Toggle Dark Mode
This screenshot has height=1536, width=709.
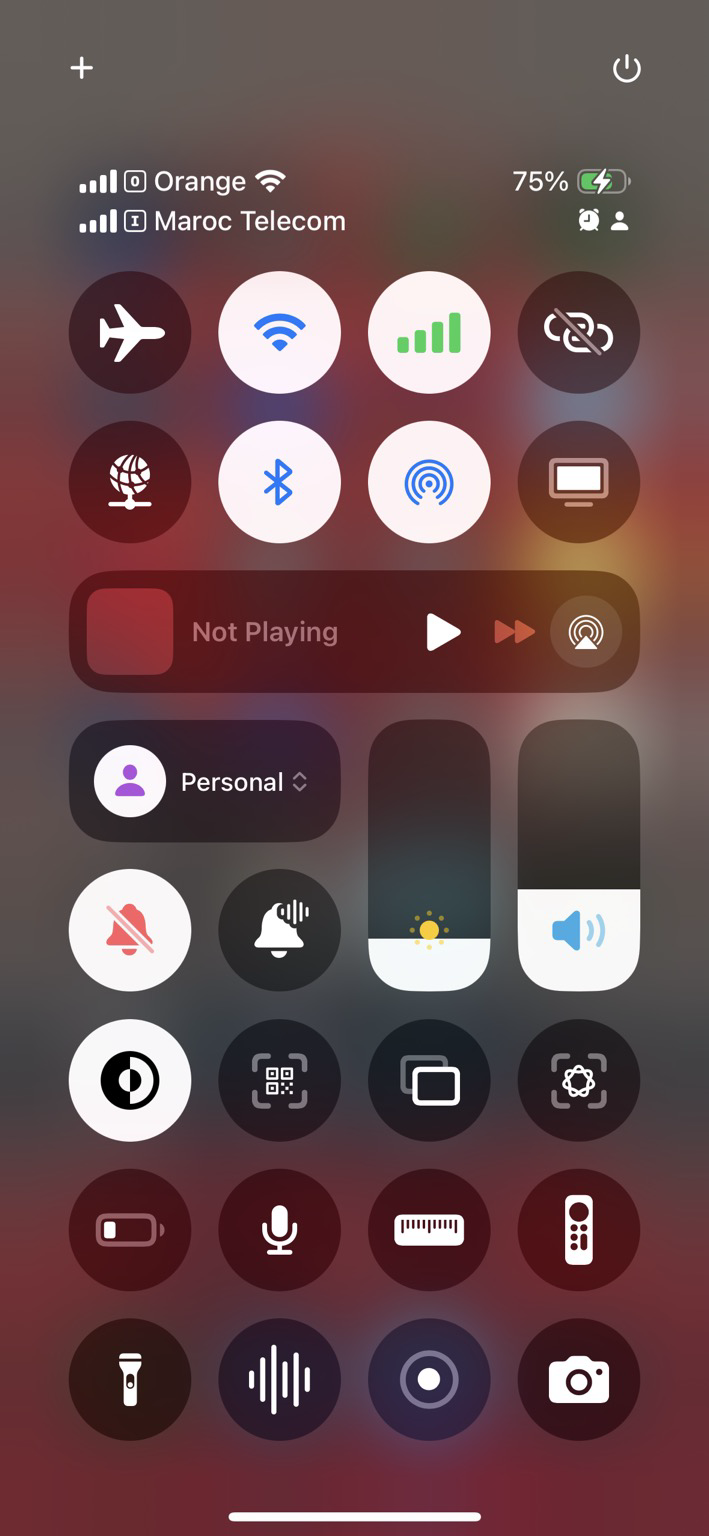click(x=130, y=1080)
